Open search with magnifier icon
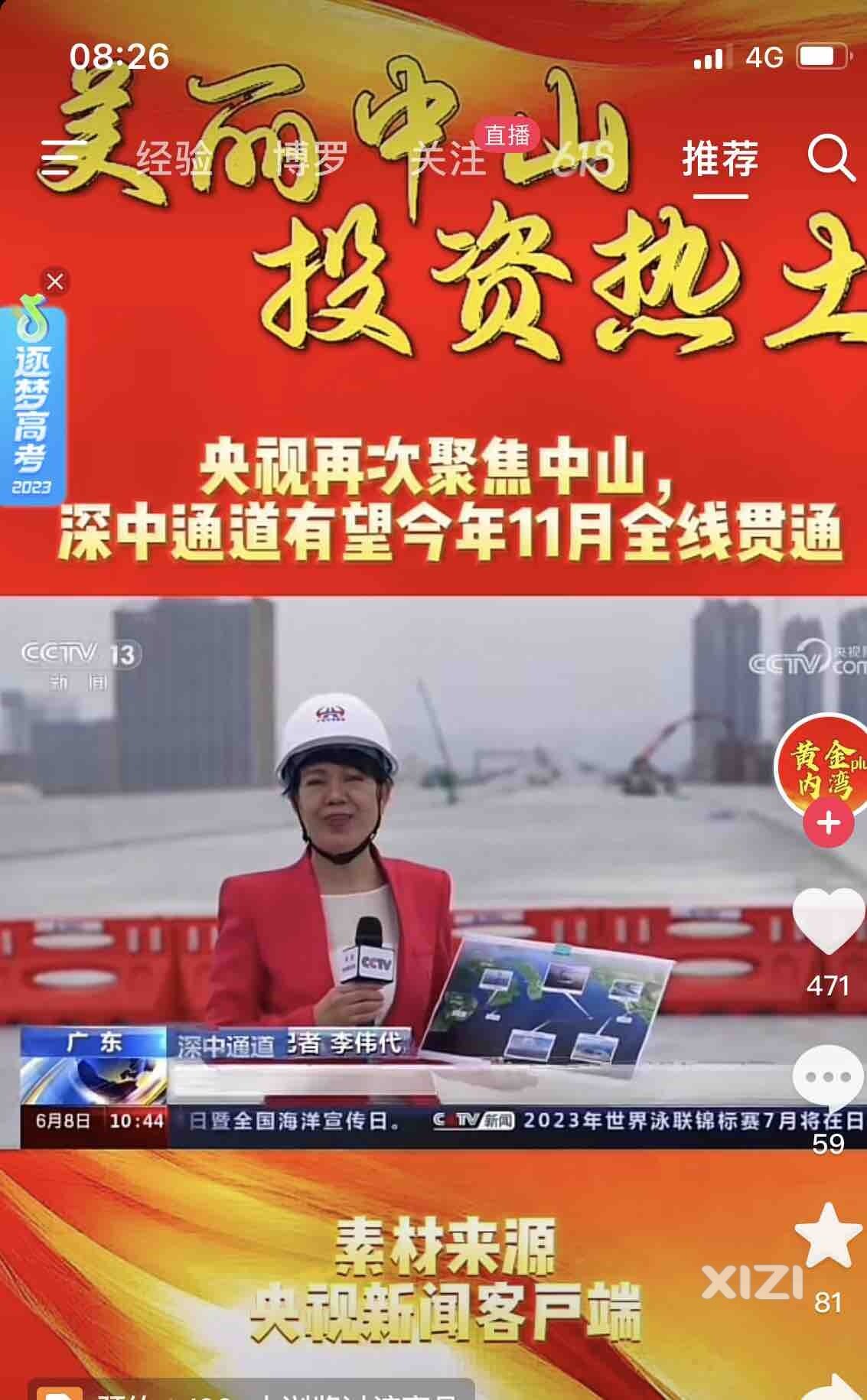 [830, 158]
